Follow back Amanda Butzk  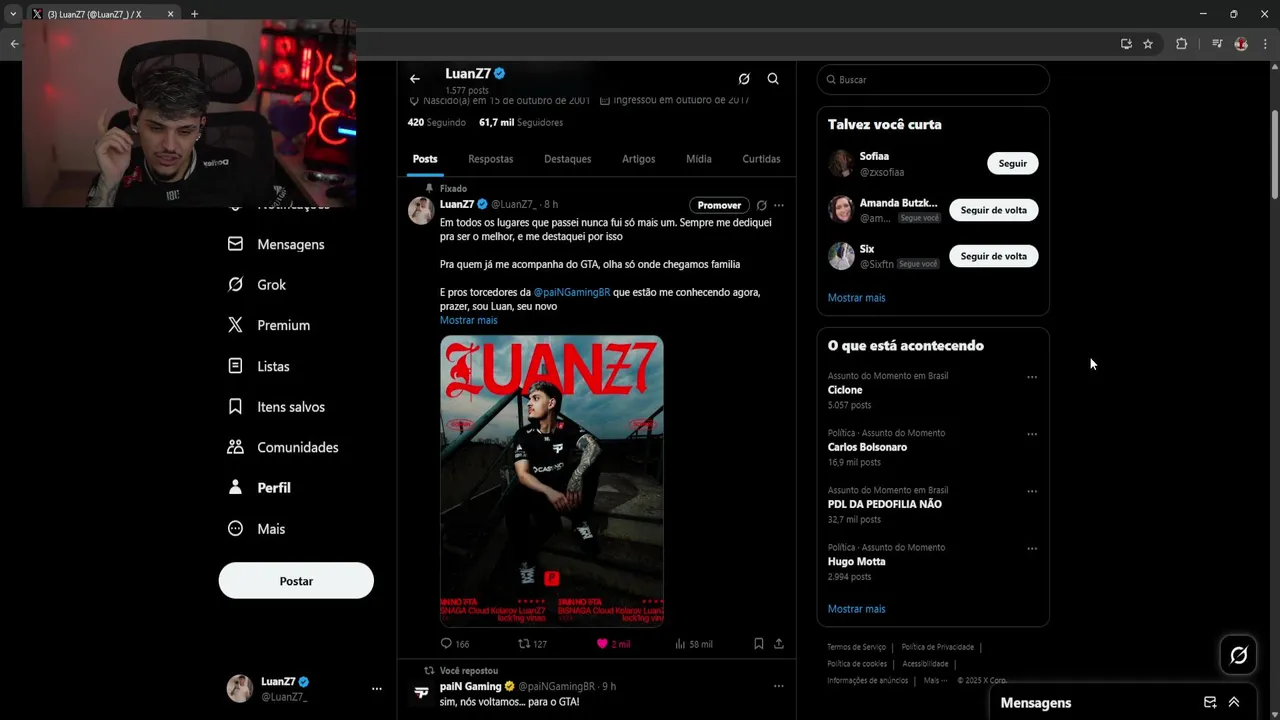[x=993, y=210]
